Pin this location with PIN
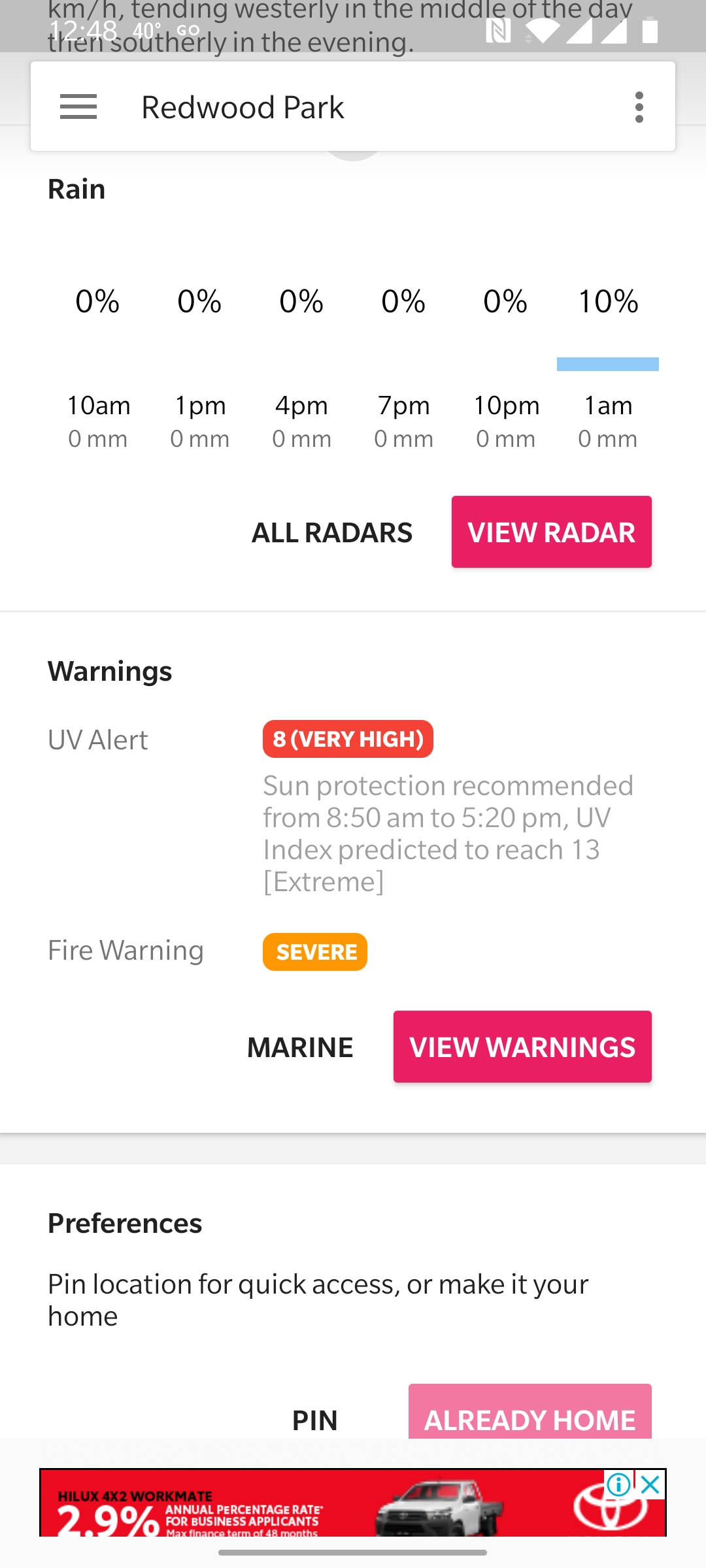The width and height of the screenshot is (706, 1568). click(315, 1418)
